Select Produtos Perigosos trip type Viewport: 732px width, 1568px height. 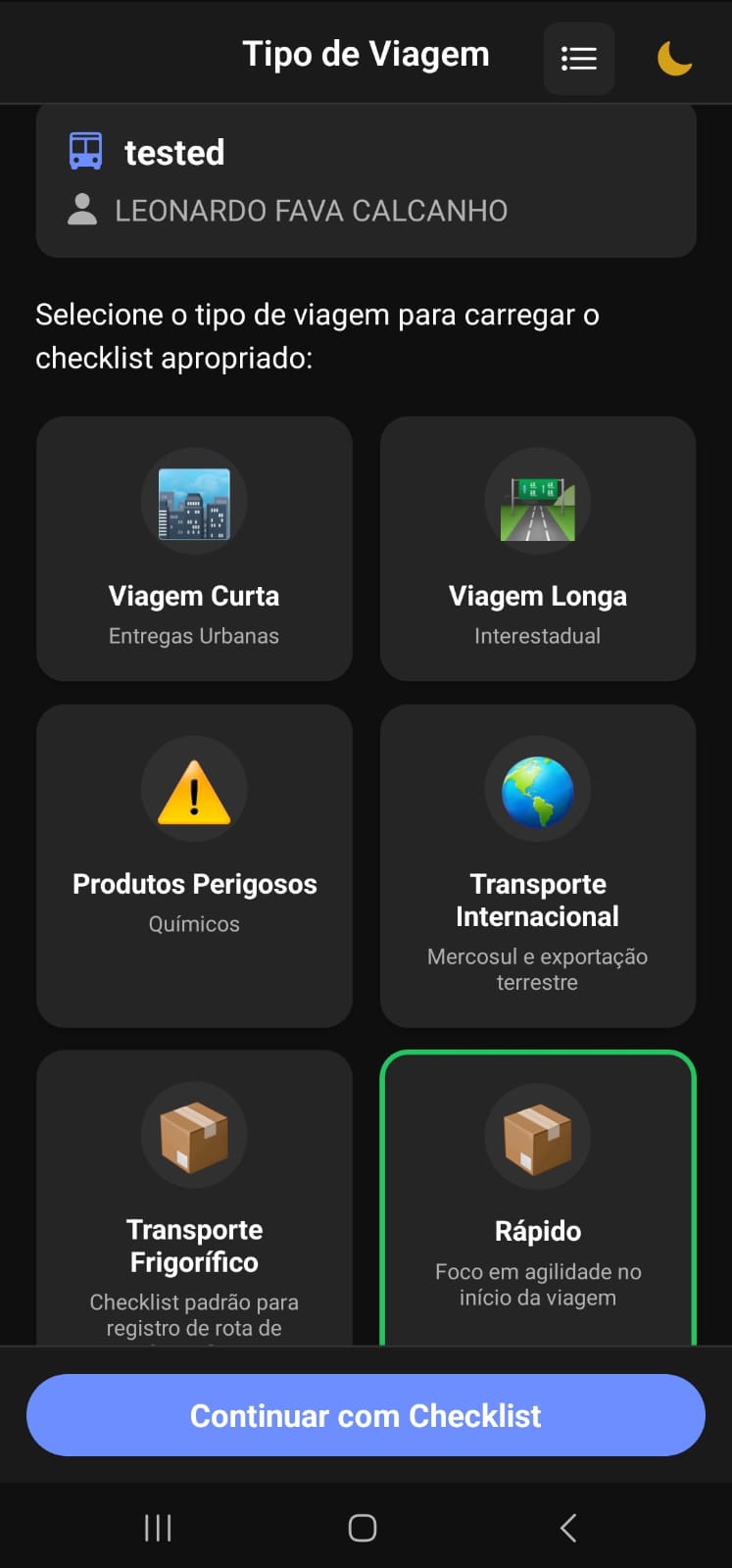[193, 864]
